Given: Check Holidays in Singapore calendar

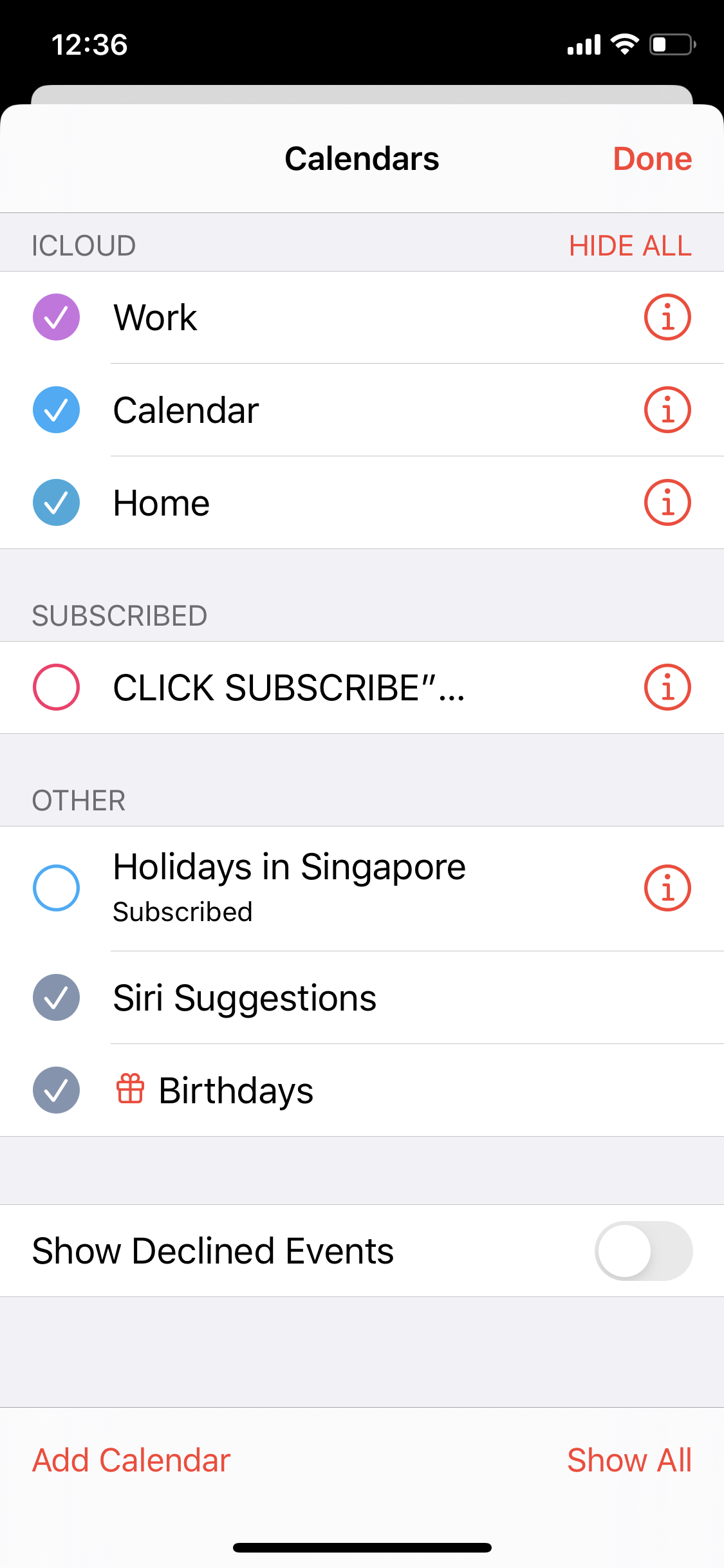Looking at the screenshot, I should point(57,888).
